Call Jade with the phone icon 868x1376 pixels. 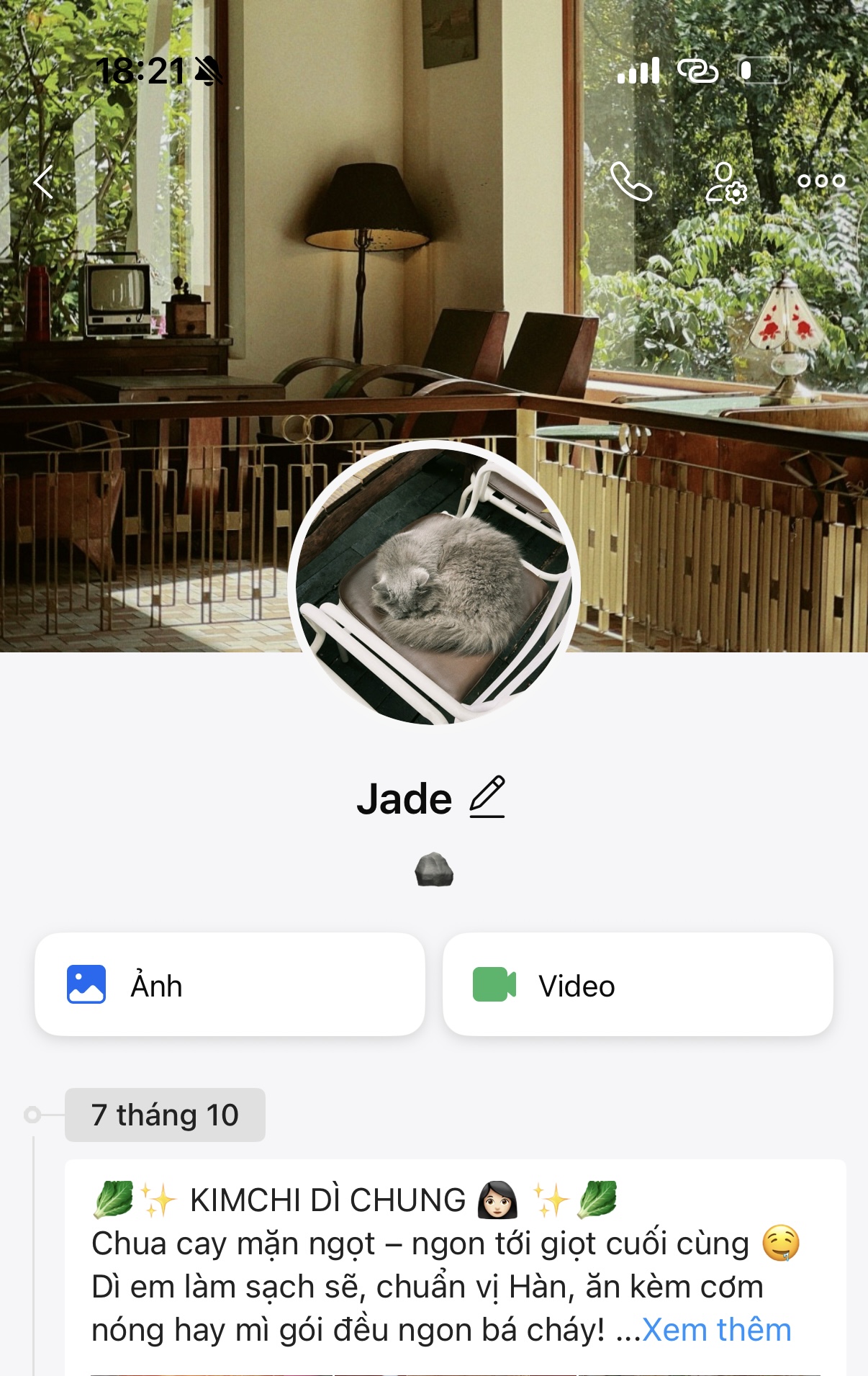pyautogui.click(x=630, y=181)
